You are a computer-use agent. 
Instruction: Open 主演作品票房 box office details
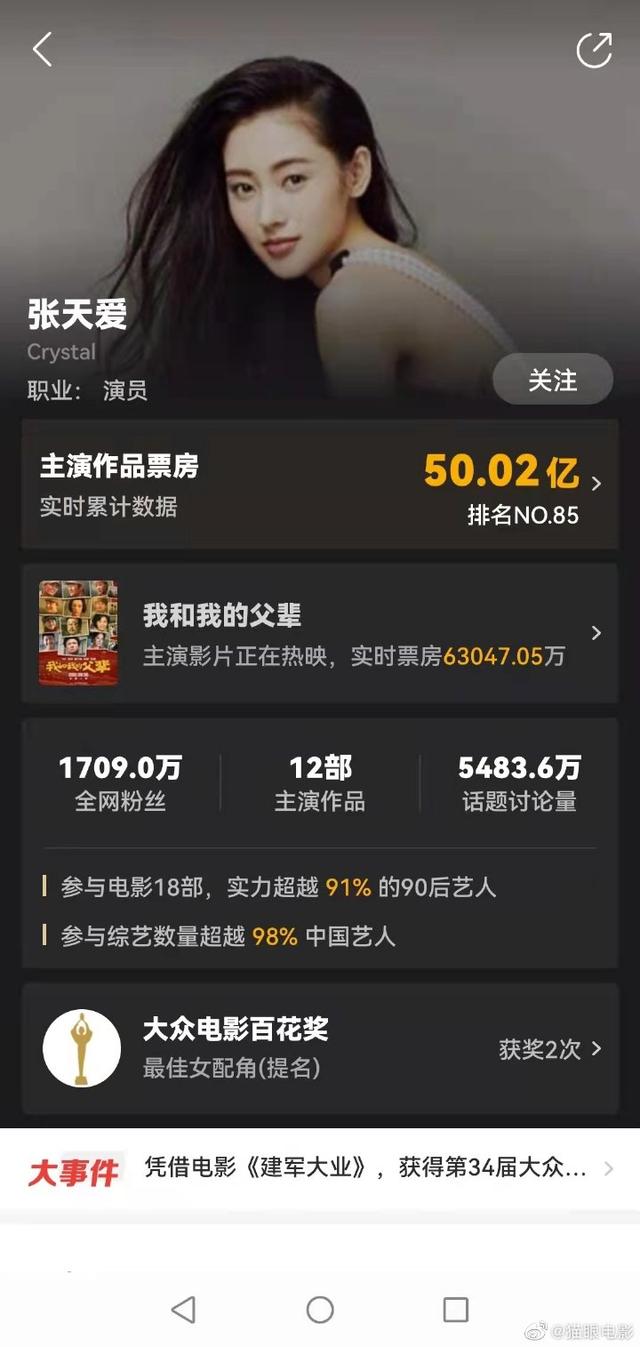click(x=319, y=484)
